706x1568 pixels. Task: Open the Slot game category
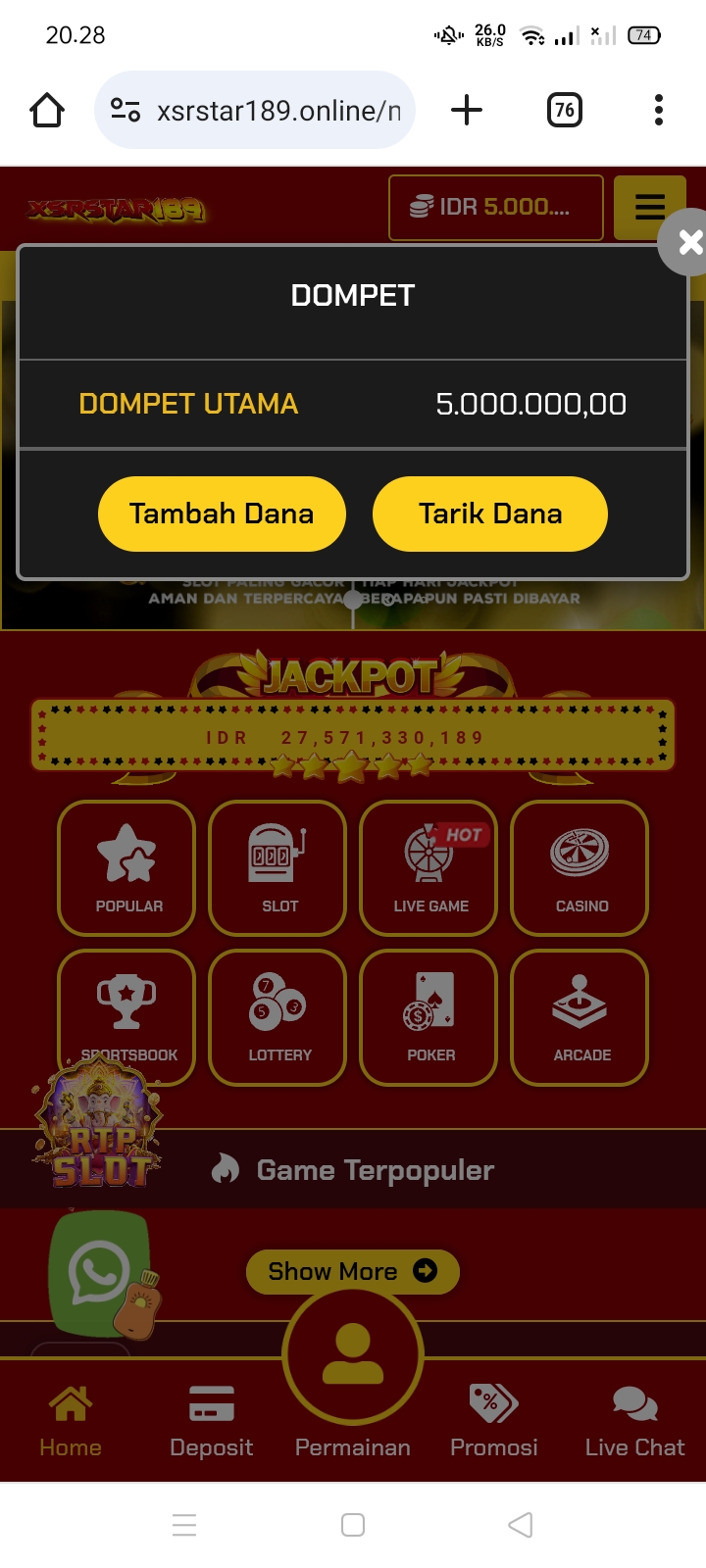[278, 867]
